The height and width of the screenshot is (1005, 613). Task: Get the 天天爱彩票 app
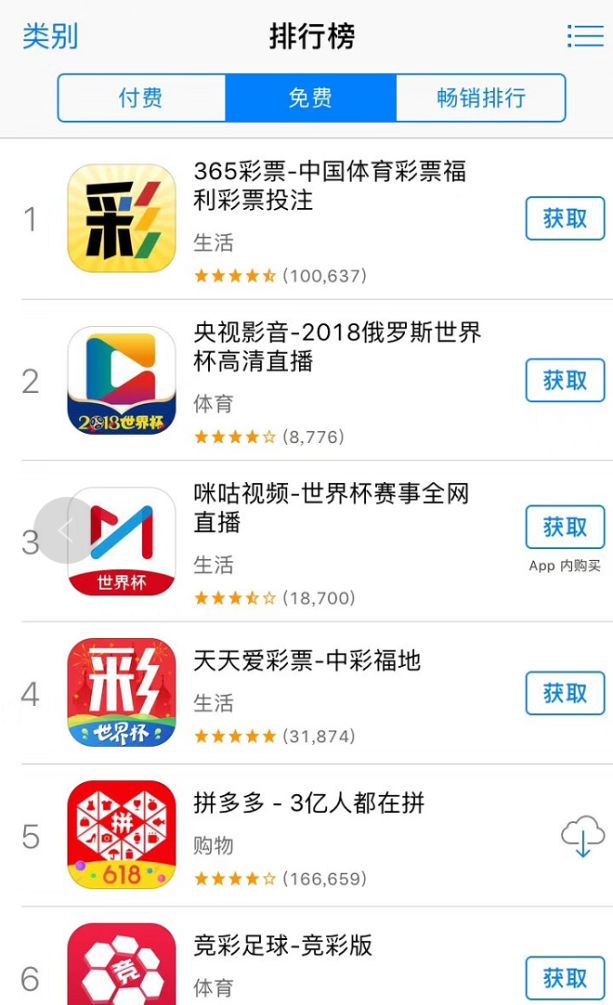point(565,693)
